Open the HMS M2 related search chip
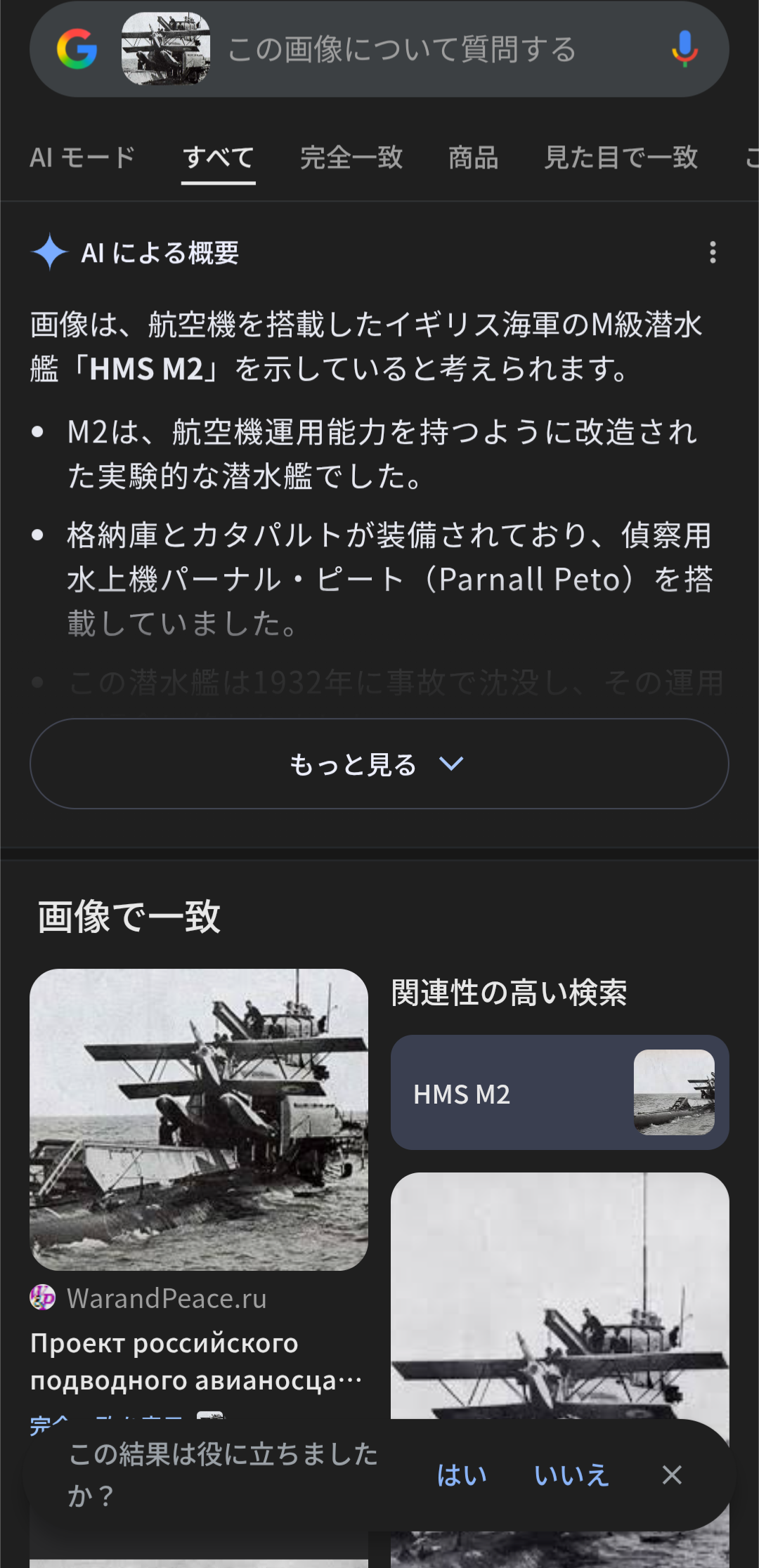 [559, 1093]
